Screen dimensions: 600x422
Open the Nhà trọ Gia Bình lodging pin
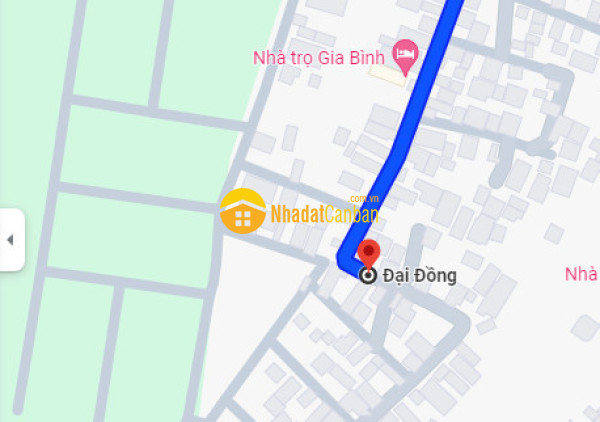[x=404, y=55]
